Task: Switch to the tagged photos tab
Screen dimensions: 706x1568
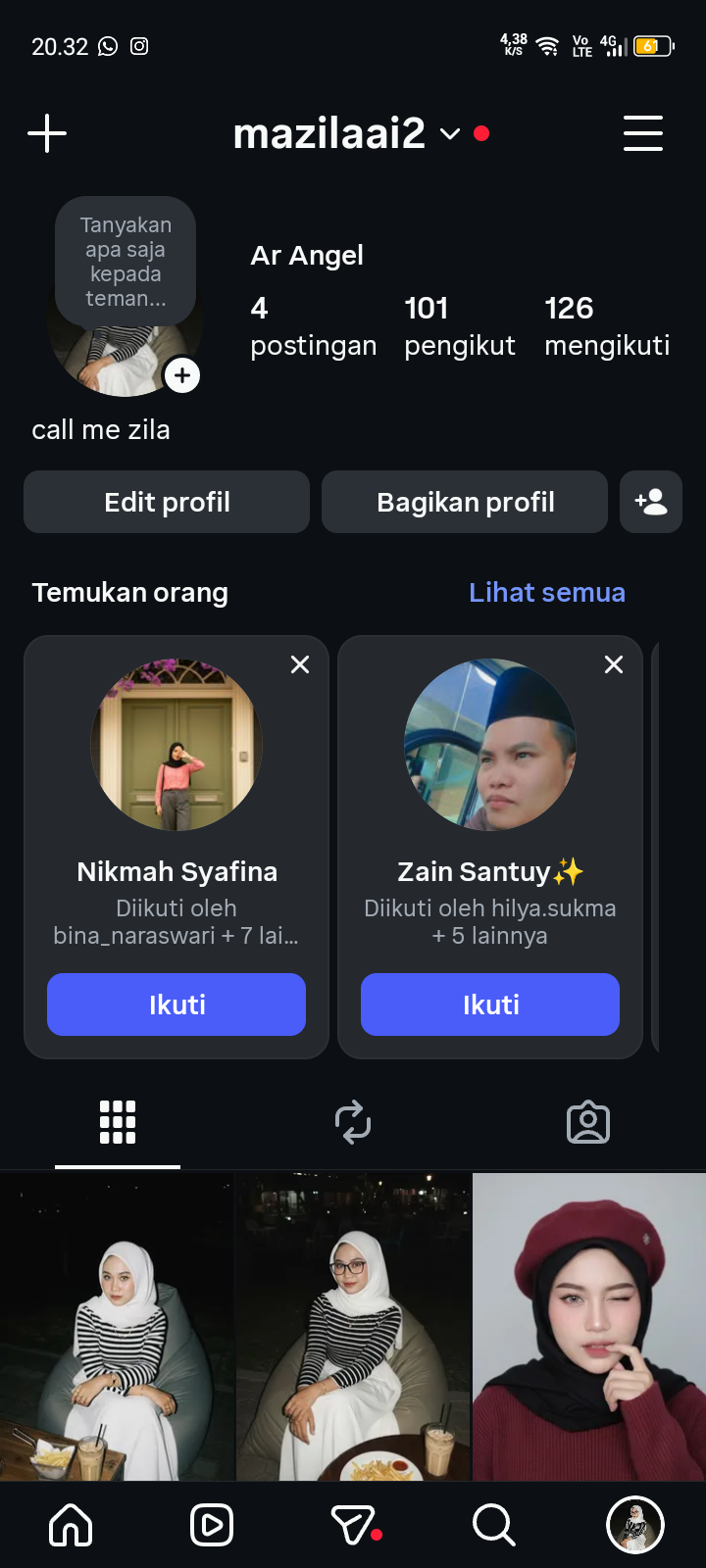Action: 588,1122
